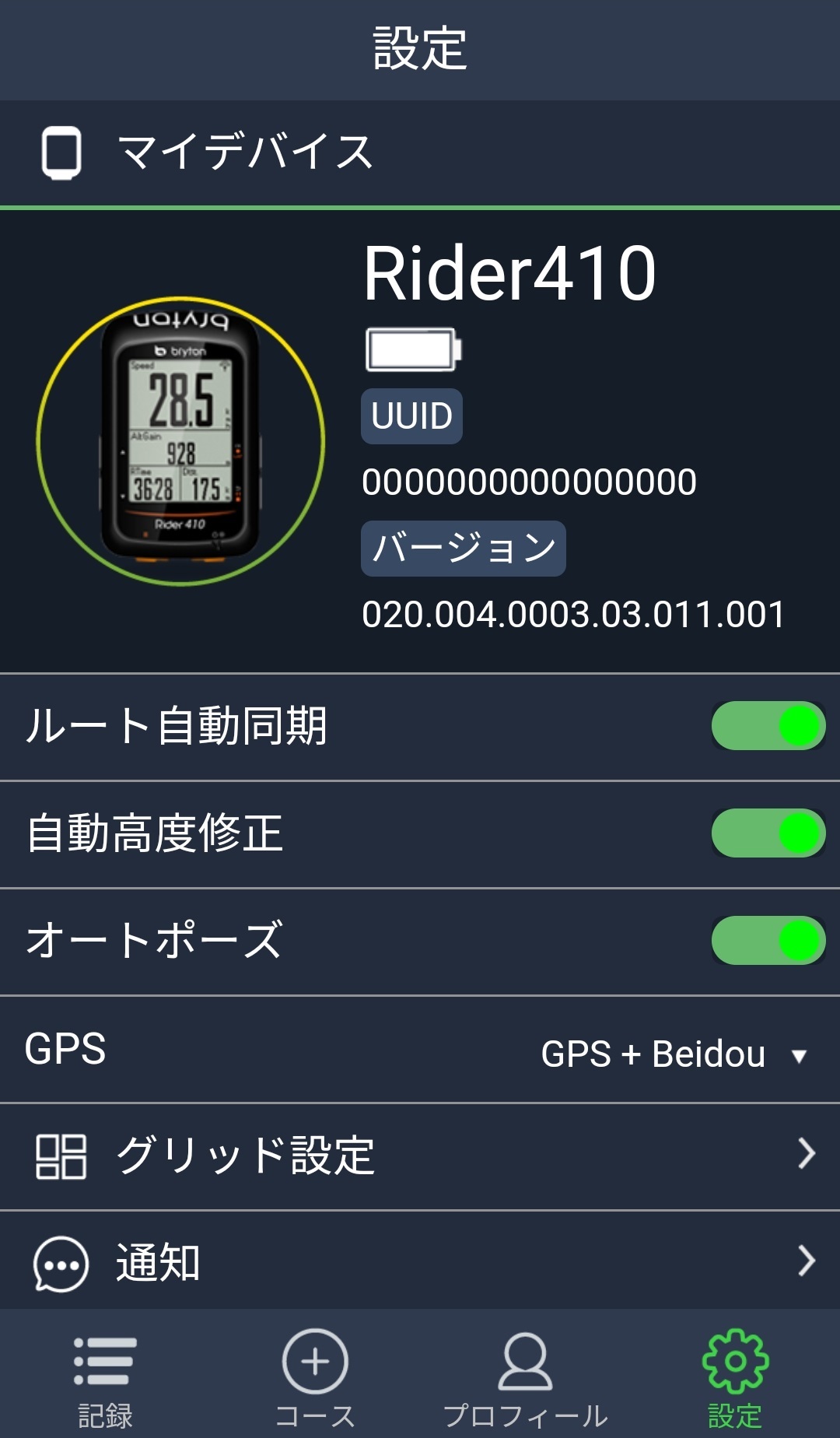Select the 設定 tab
The height and width of the screenshot is (1438, 840).
[735, 1377]
